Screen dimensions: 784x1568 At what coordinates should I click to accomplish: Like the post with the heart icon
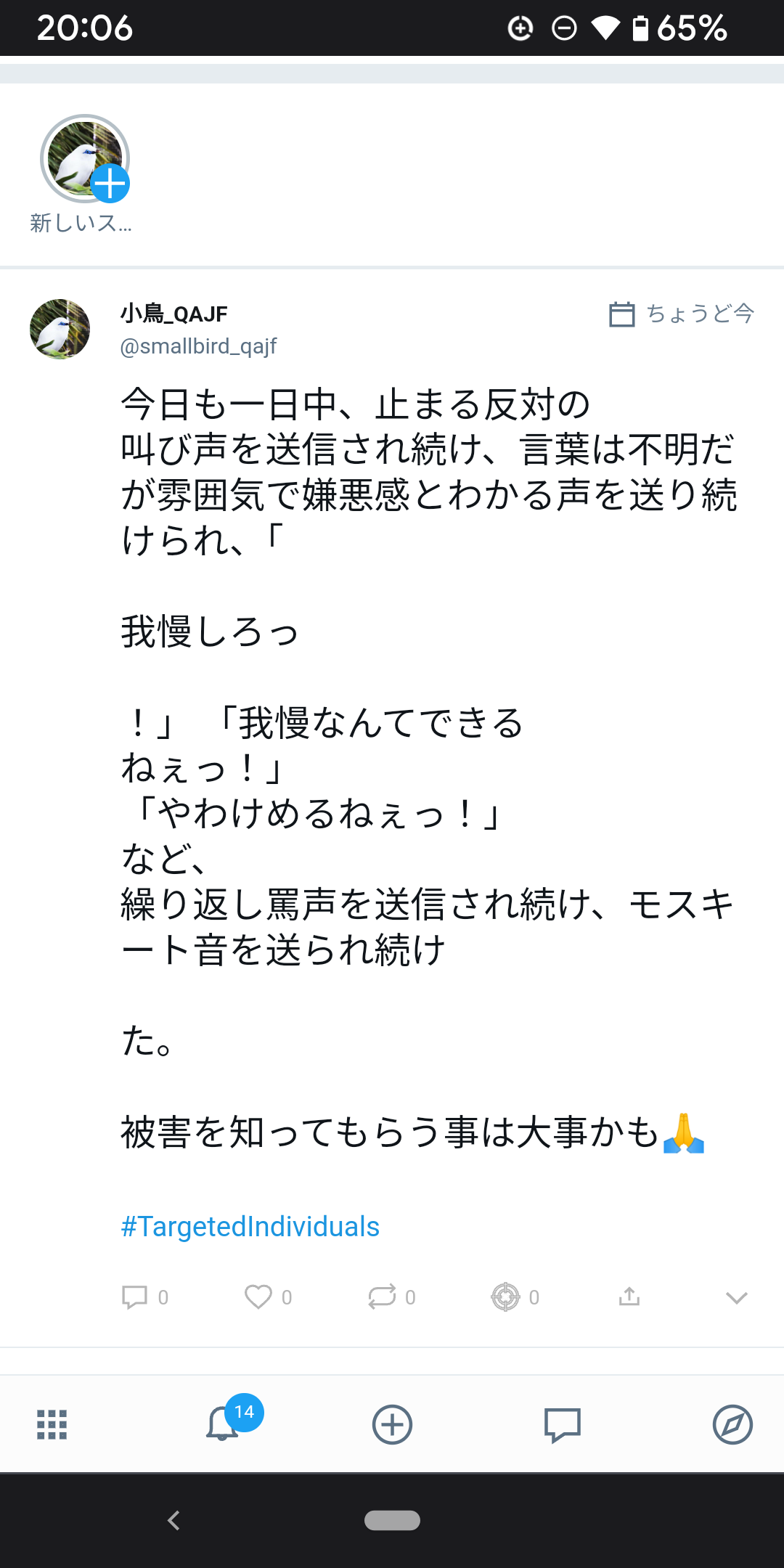tap(258, 1297)
